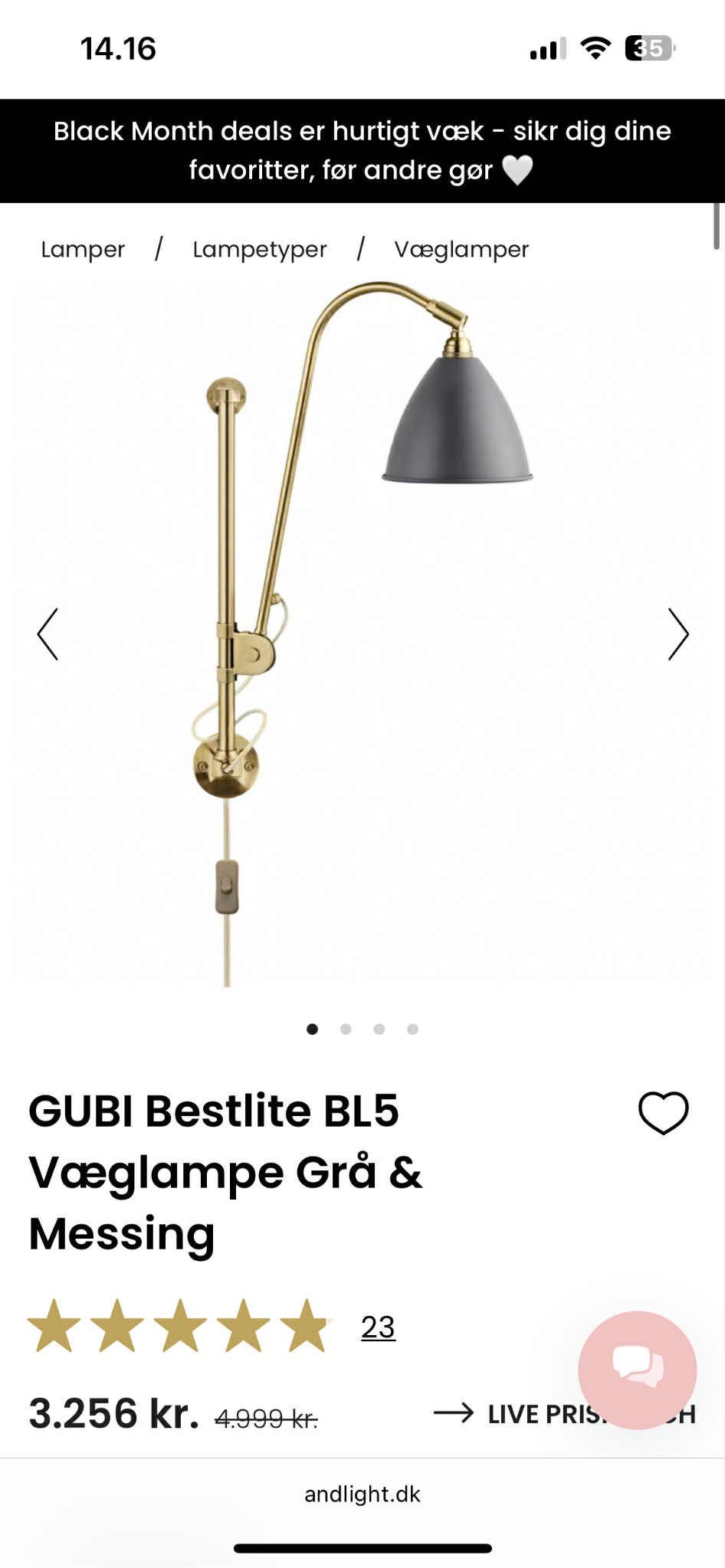Select the second carousel pagination dot

point(346,1030)
